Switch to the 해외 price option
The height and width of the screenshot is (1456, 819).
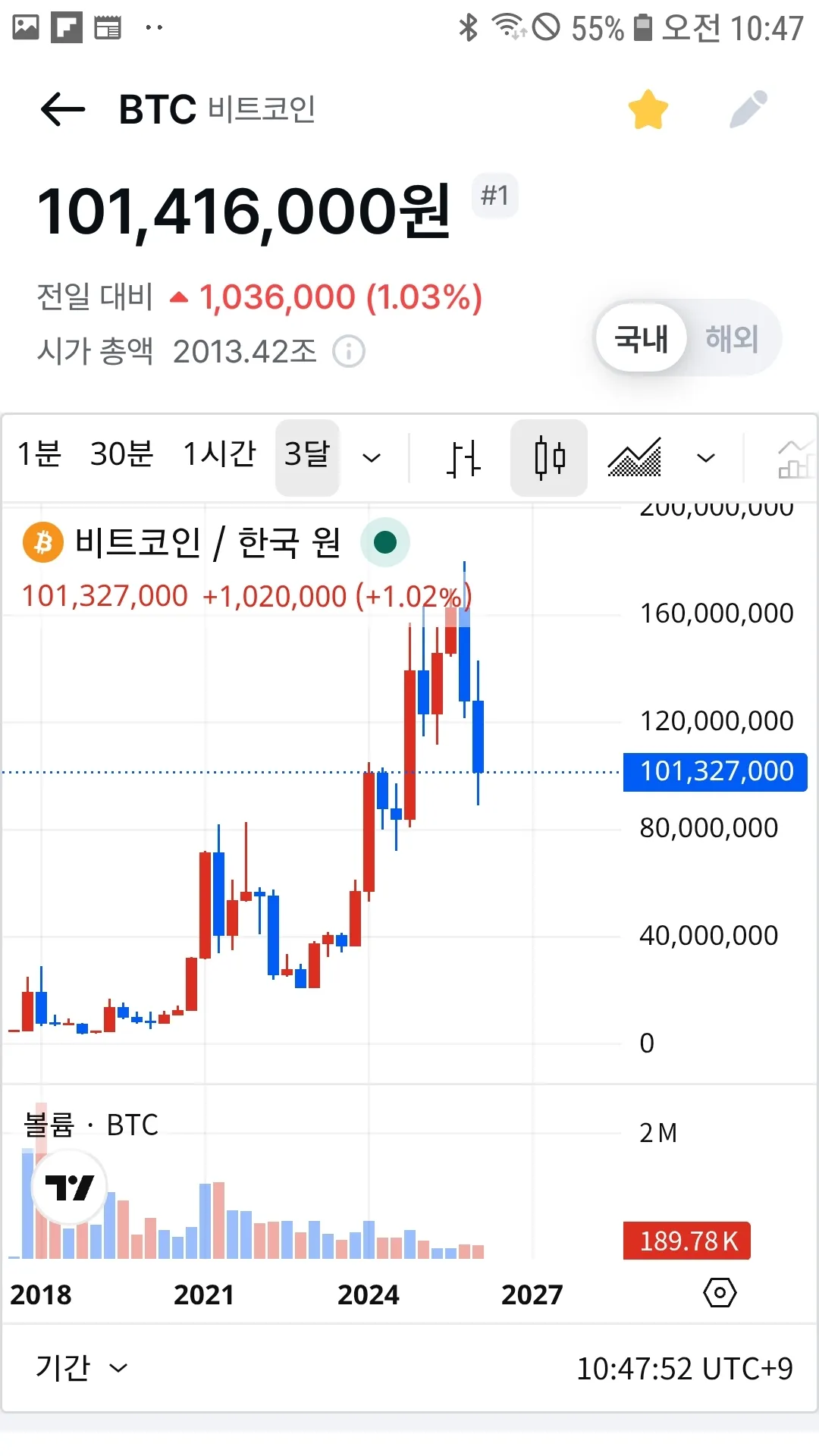(x=731, y=338)
